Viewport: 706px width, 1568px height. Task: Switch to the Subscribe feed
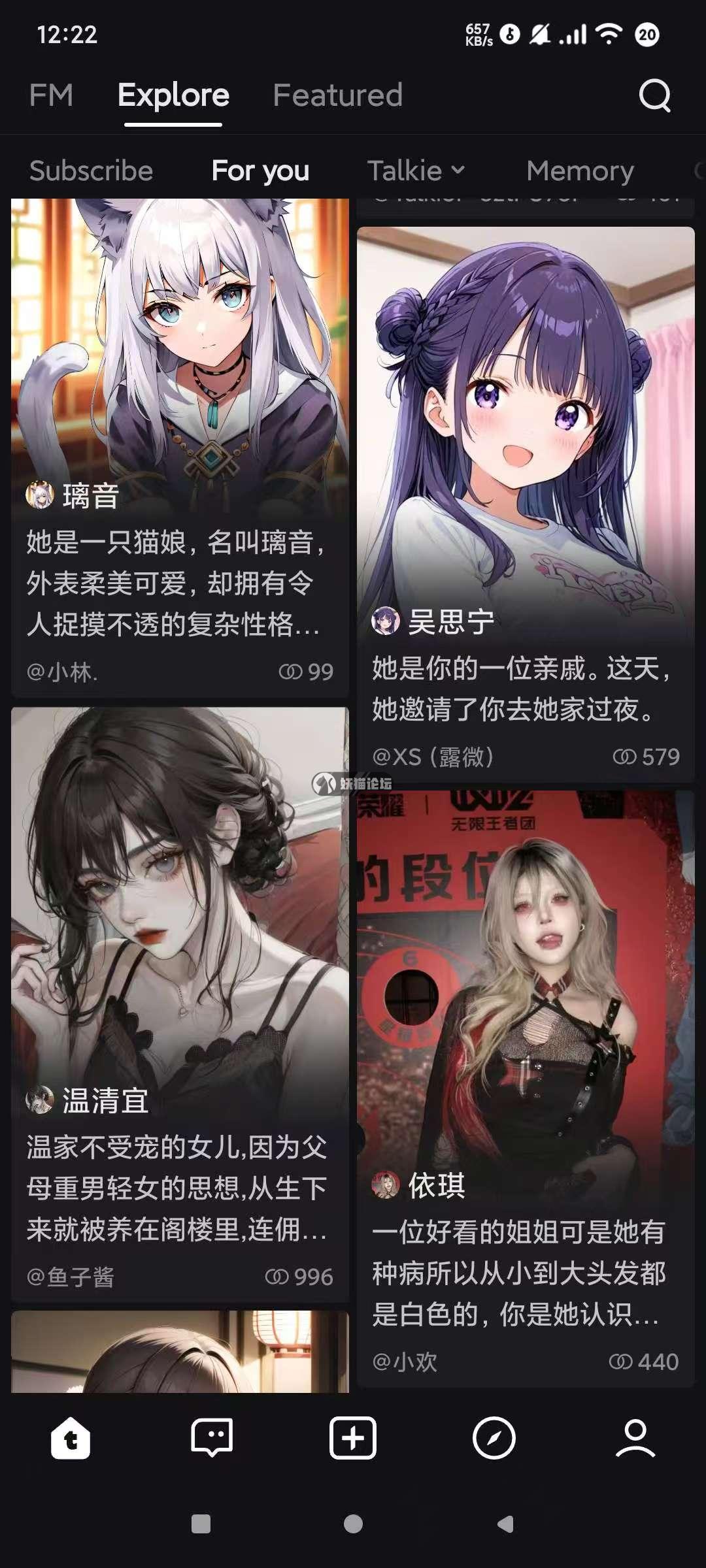coord(91,171)
